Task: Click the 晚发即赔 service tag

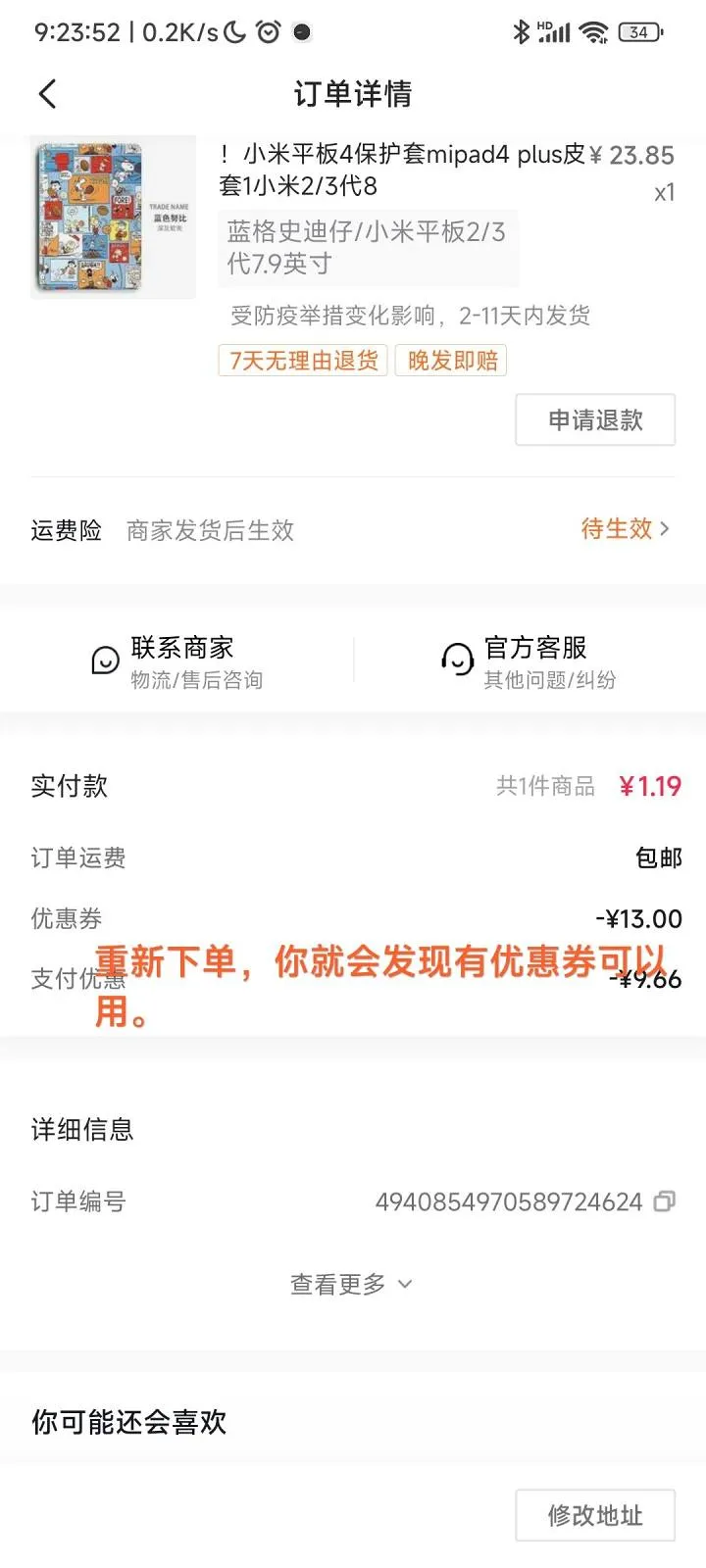Action: tap(450, 361)
